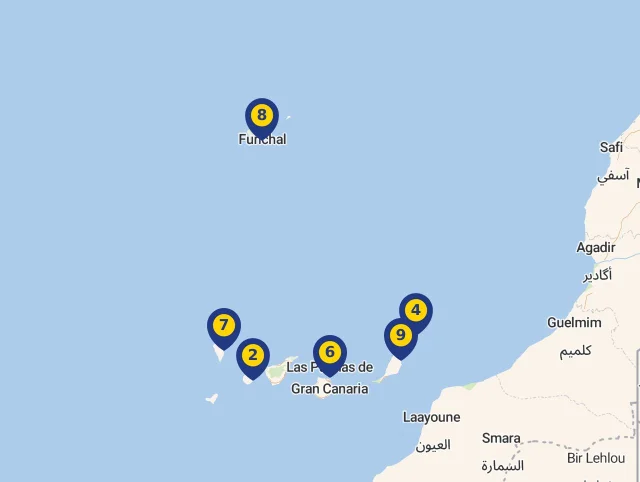Tap the map pin labeled 2
This screenshot has height=482, width=640.
click(x=253, y=355)
